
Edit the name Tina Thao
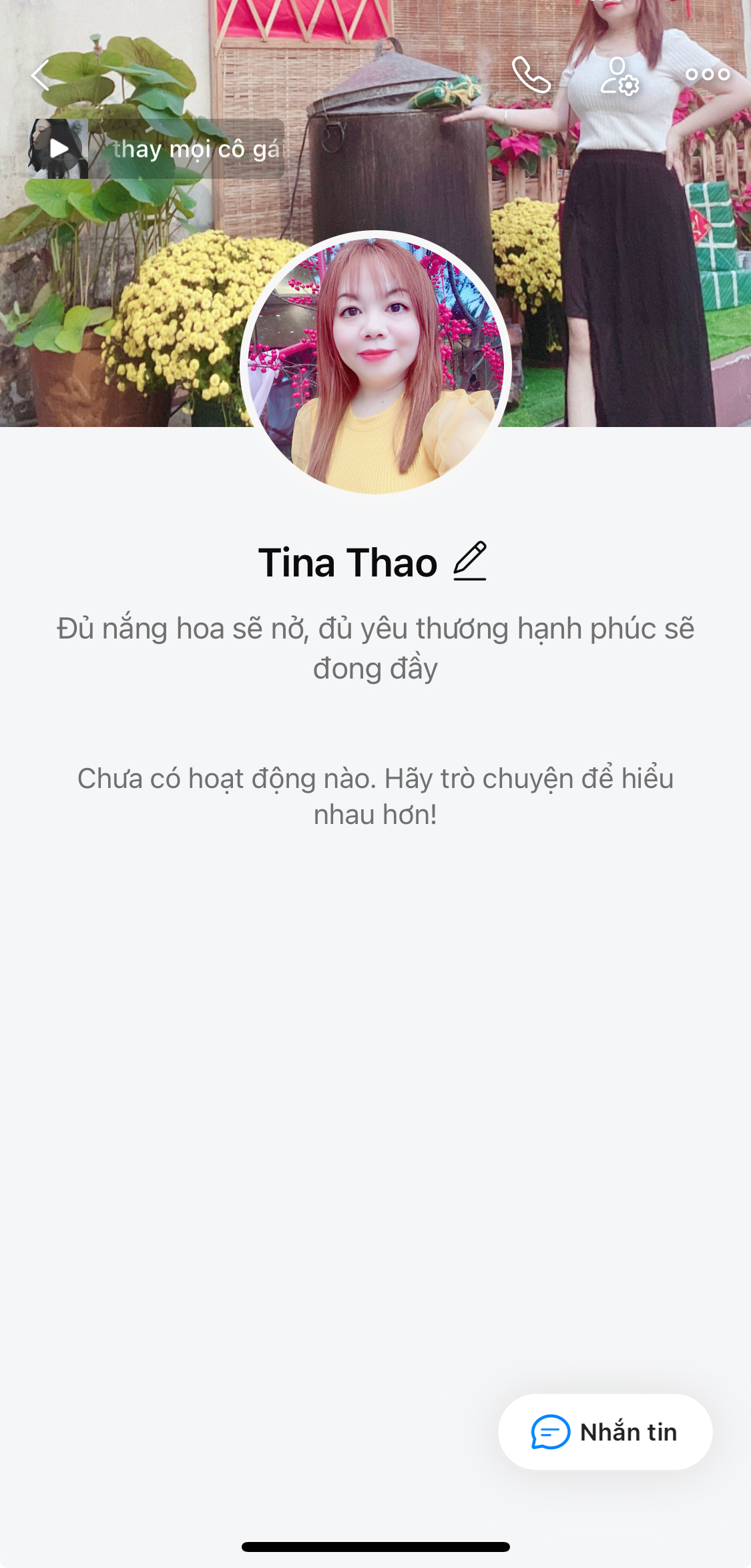tap(470, 561)
